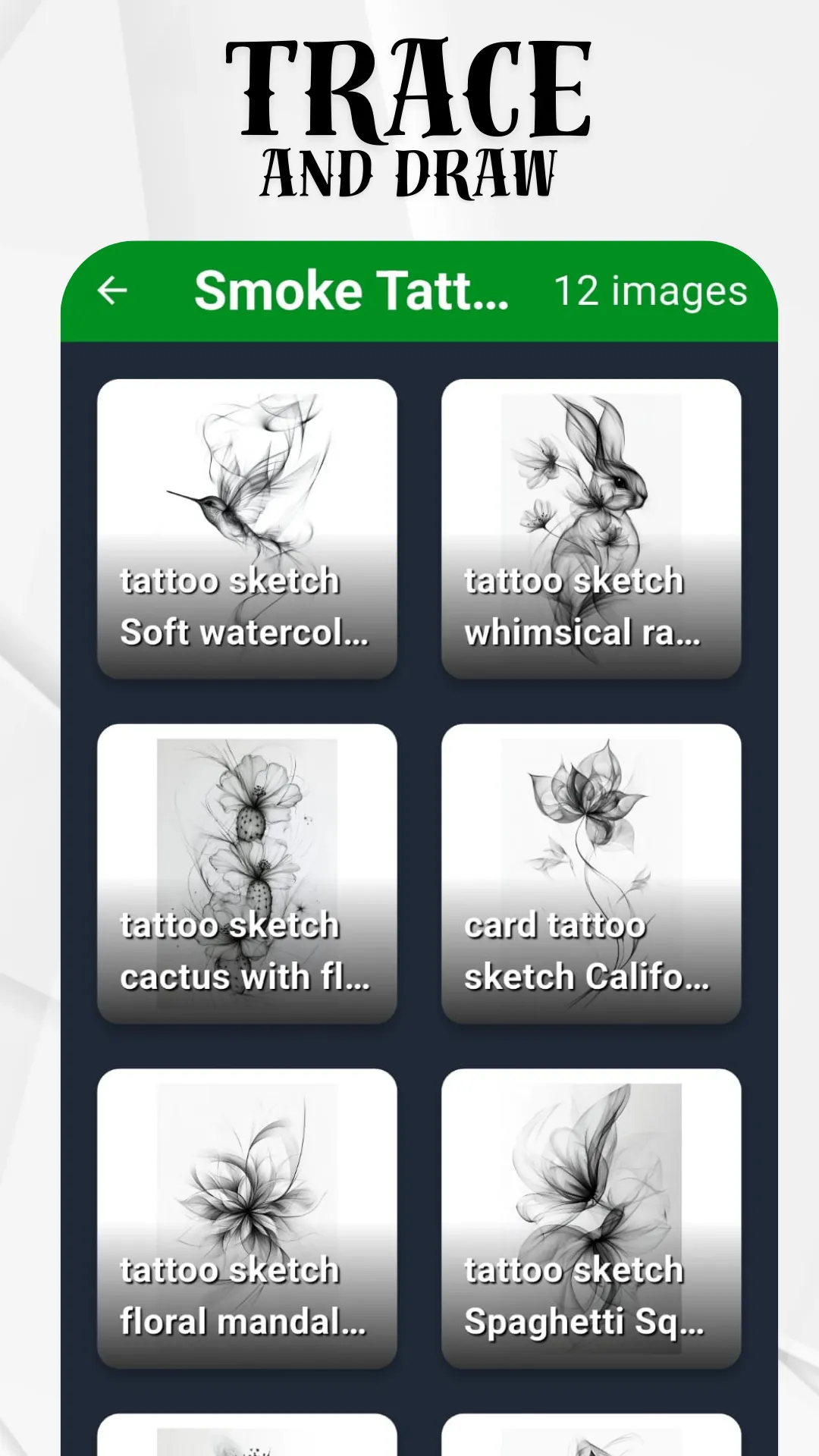The width and height of the screenshot is (819, 1456).
Task: Tap the cactus sketch caption overlay
Action: (243, 950)
